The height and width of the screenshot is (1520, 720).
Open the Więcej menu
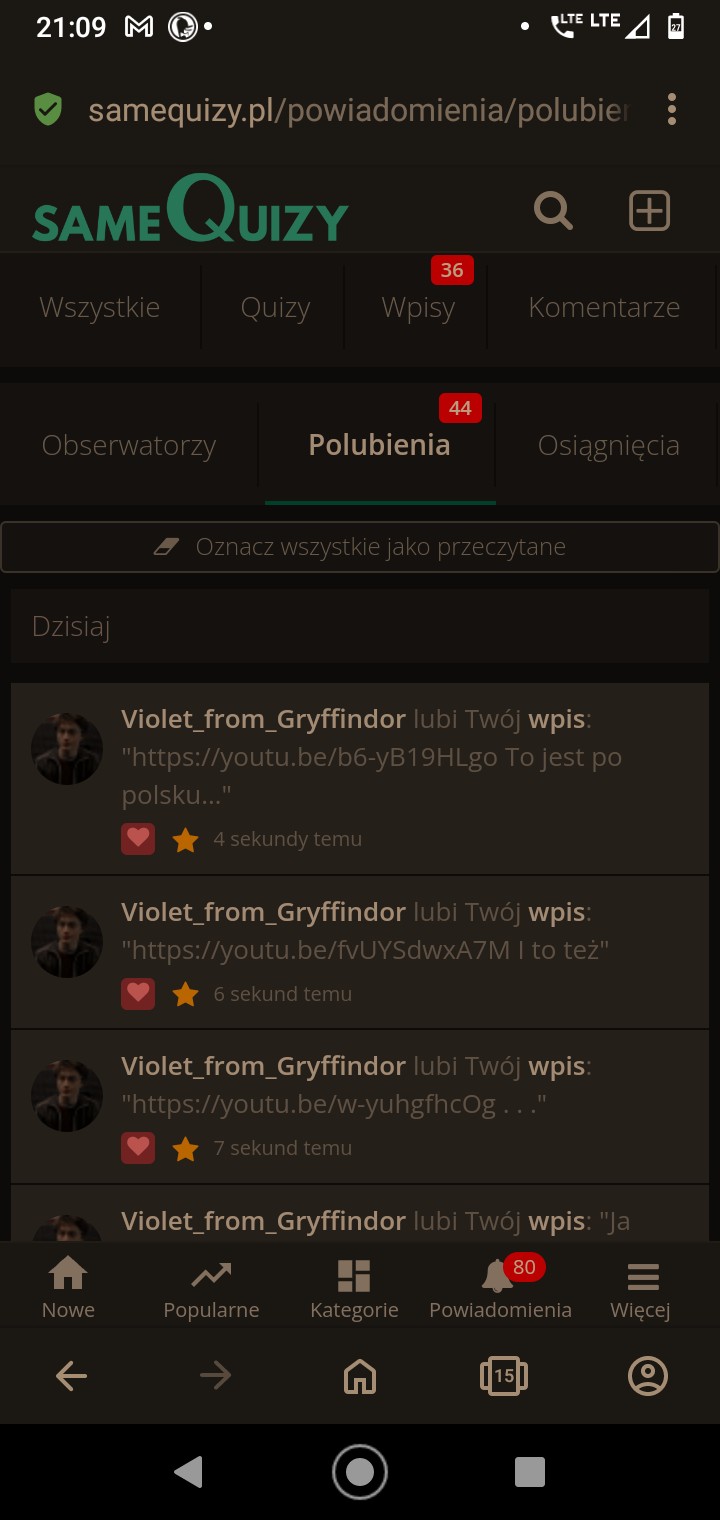pyautogui.click(x=641, y=1289)
